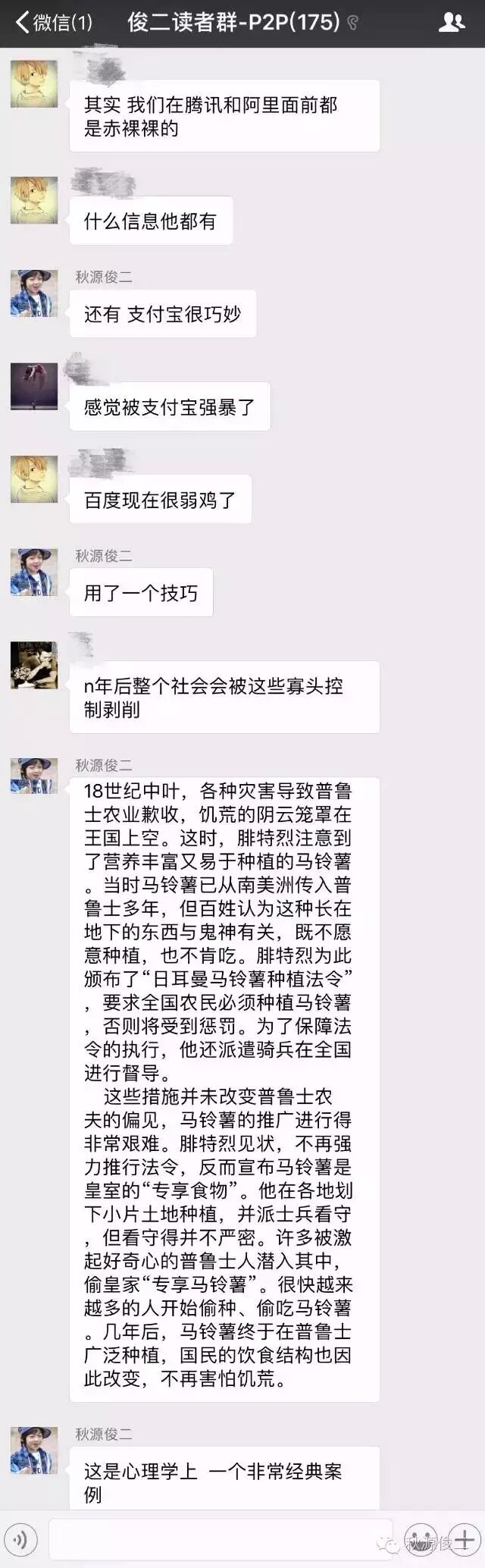This screenshot has height=1568, width=485.
Task: Open avatar beside "n年后整个社会" message
Action: click(x=34, y=666)
